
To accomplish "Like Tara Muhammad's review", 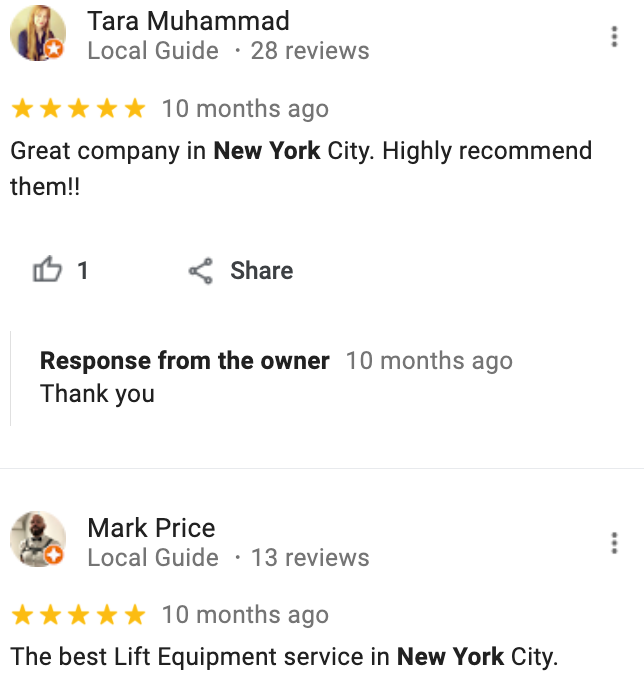I will tap(48, 270).
